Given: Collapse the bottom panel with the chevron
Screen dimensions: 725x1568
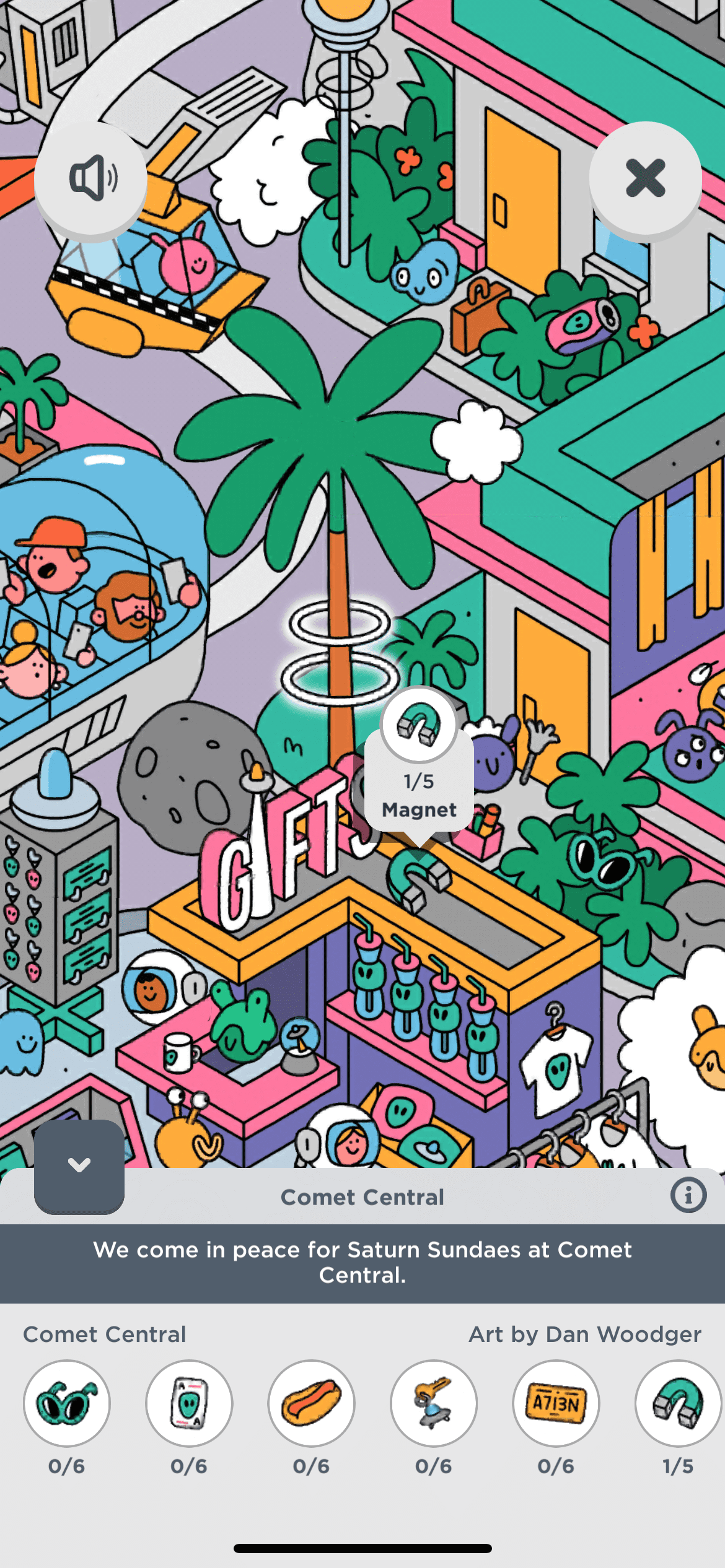Looking at the screenshot, I should point(79,1165).
